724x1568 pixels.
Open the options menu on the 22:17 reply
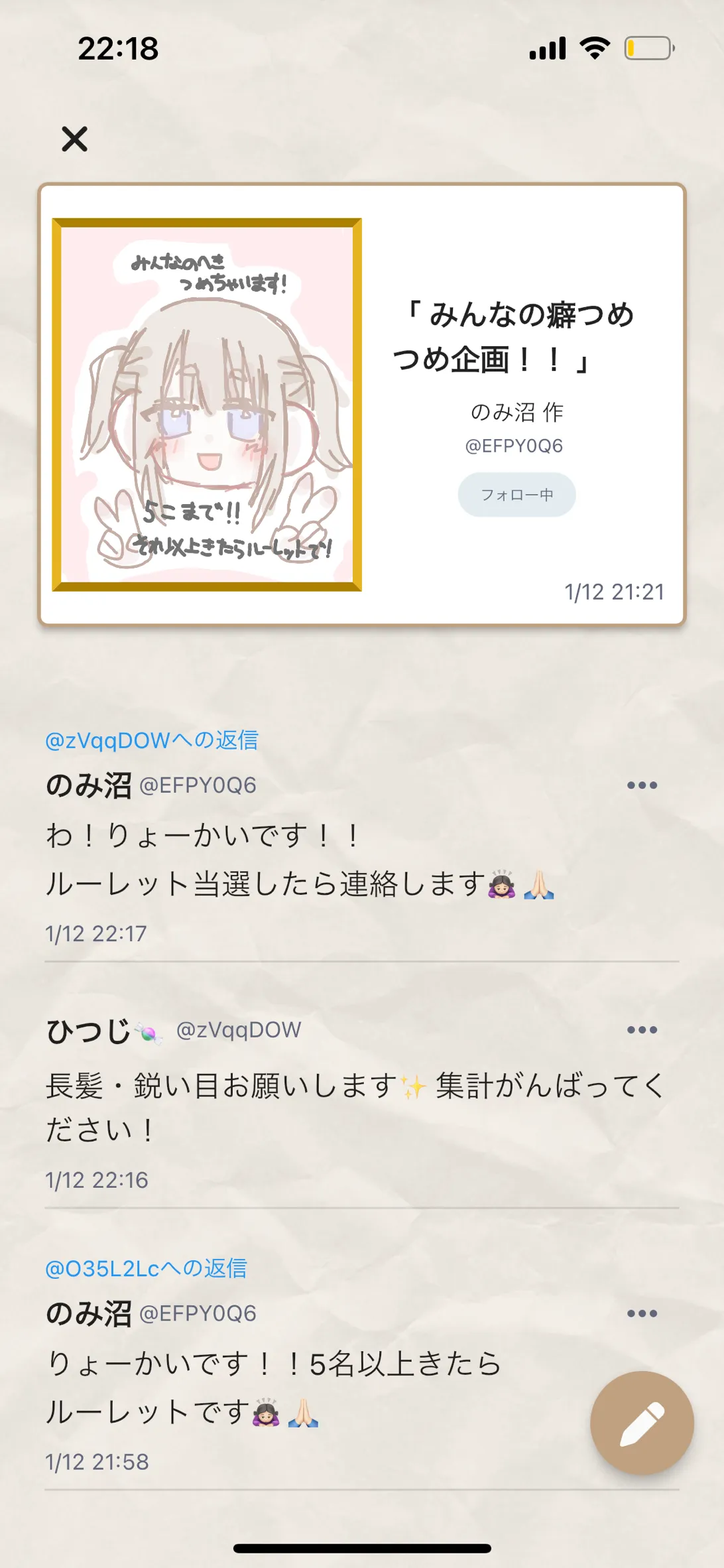click(x=642, y=785)
